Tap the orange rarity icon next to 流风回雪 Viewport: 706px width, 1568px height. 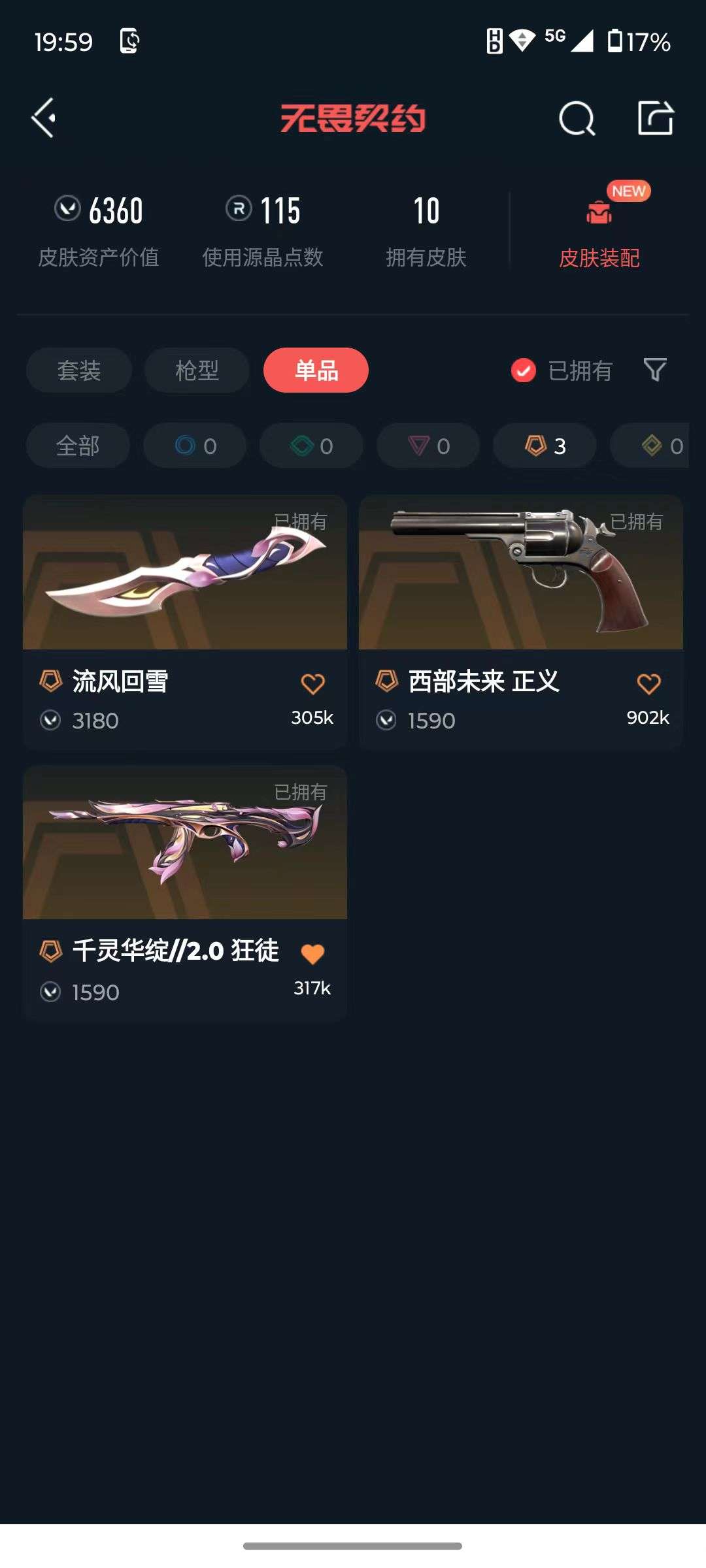coord(49,681)
